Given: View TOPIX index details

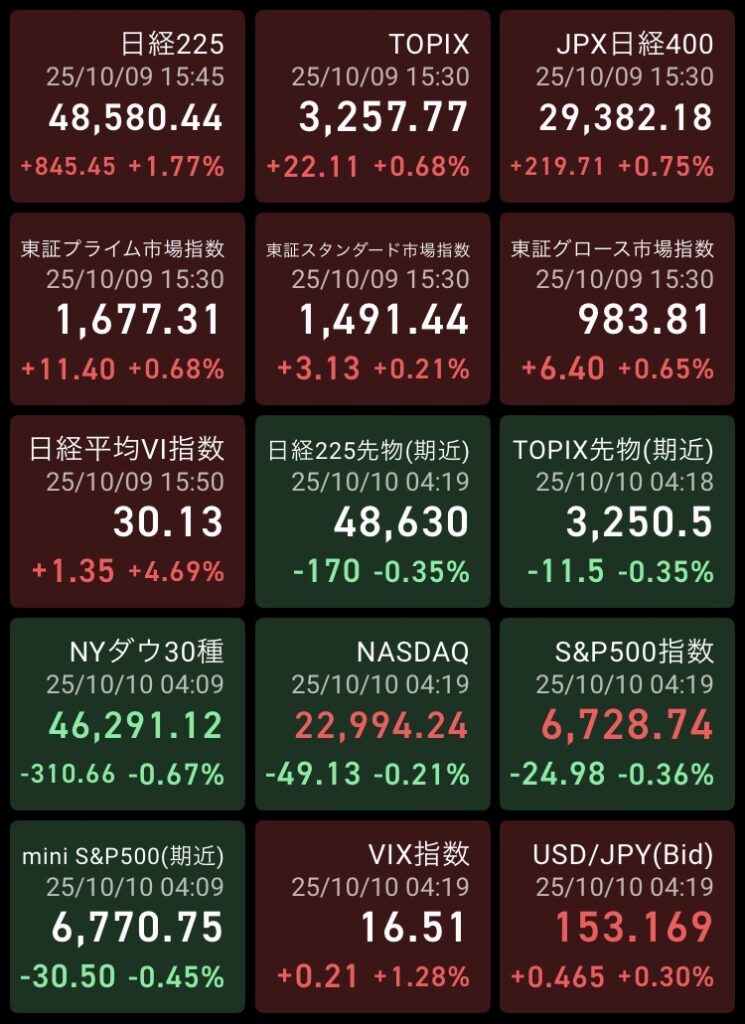Looking at the screenshot, I should 373,106.
